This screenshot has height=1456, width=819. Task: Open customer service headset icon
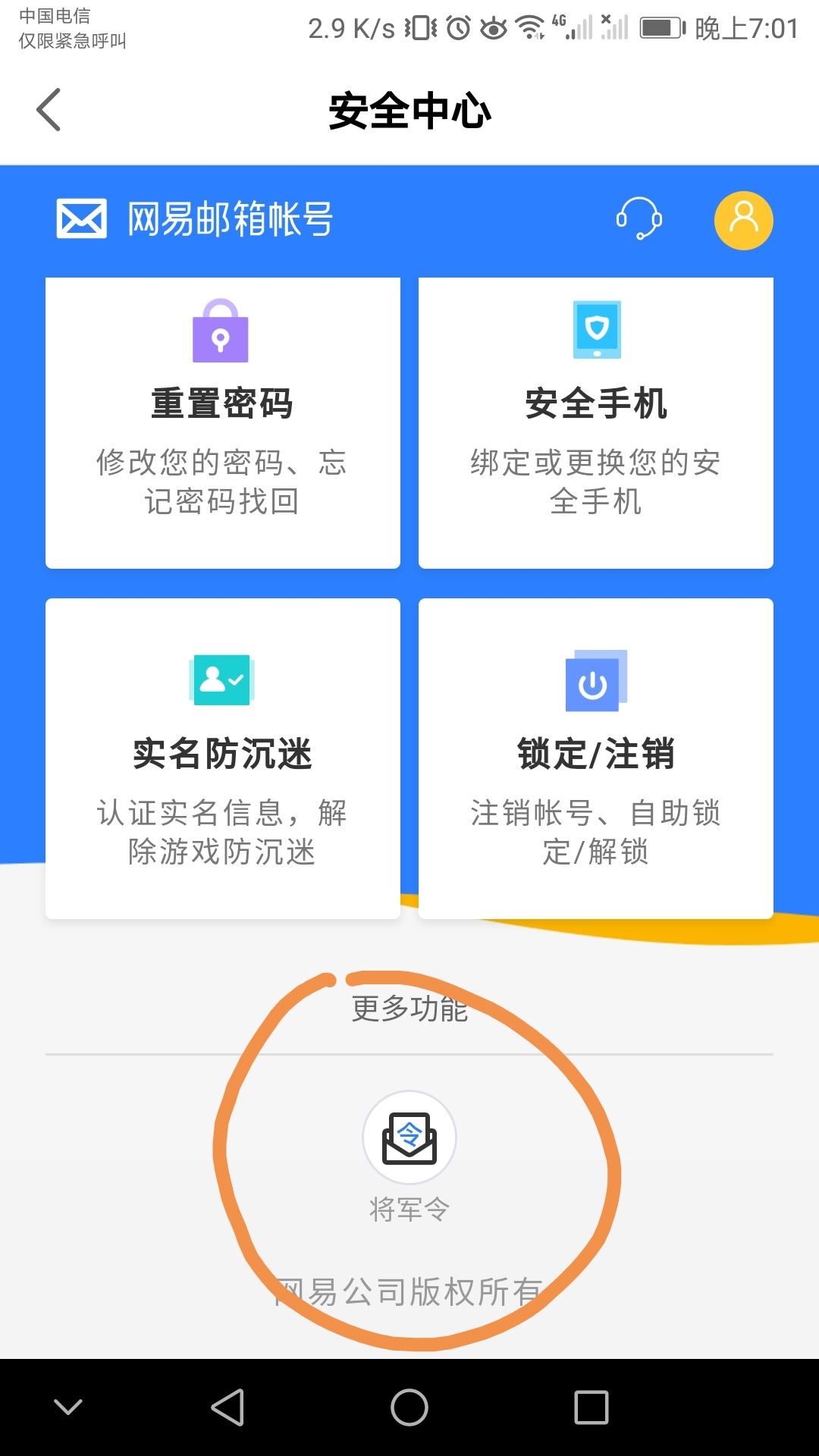[x=639, y=218]
